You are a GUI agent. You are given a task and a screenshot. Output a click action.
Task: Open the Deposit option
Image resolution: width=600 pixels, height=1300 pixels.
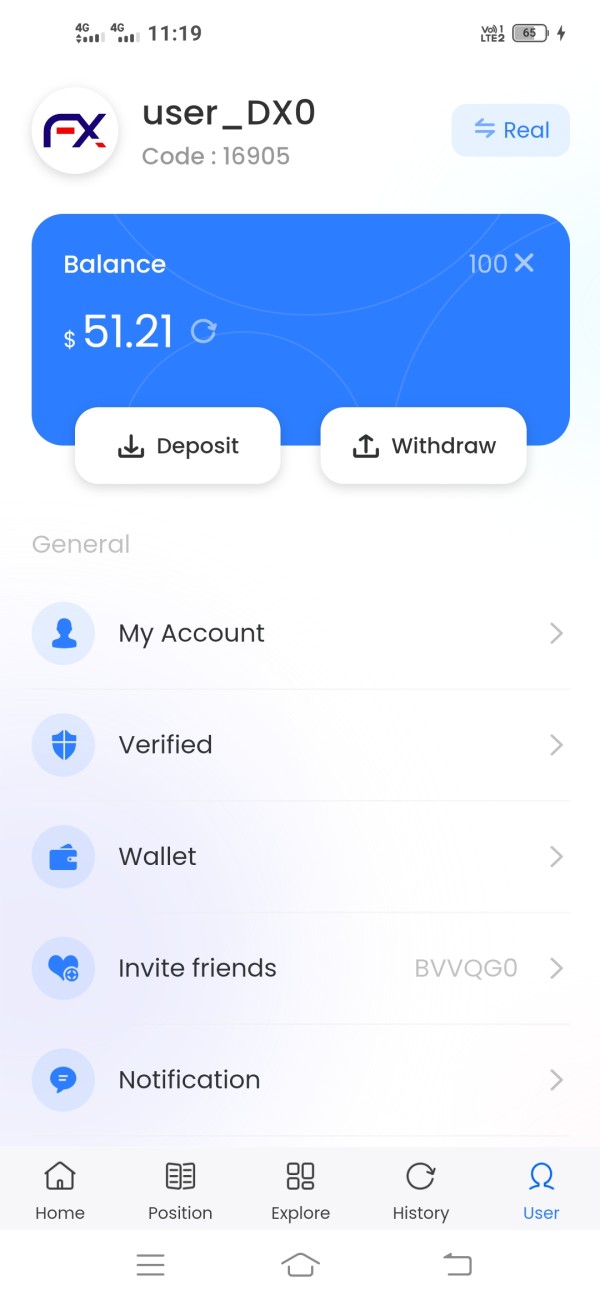178,446
